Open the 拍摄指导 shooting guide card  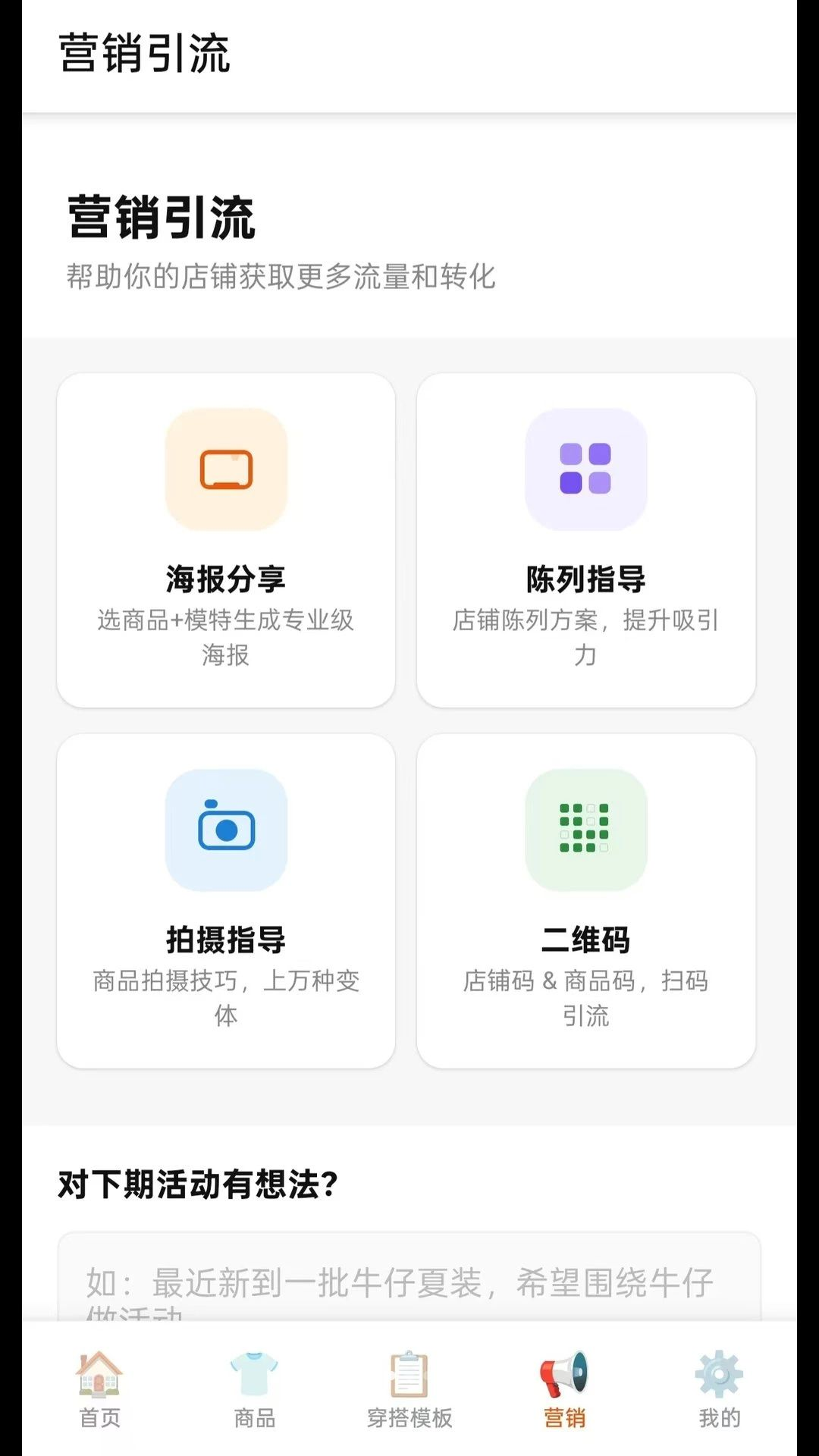point(226,901)
